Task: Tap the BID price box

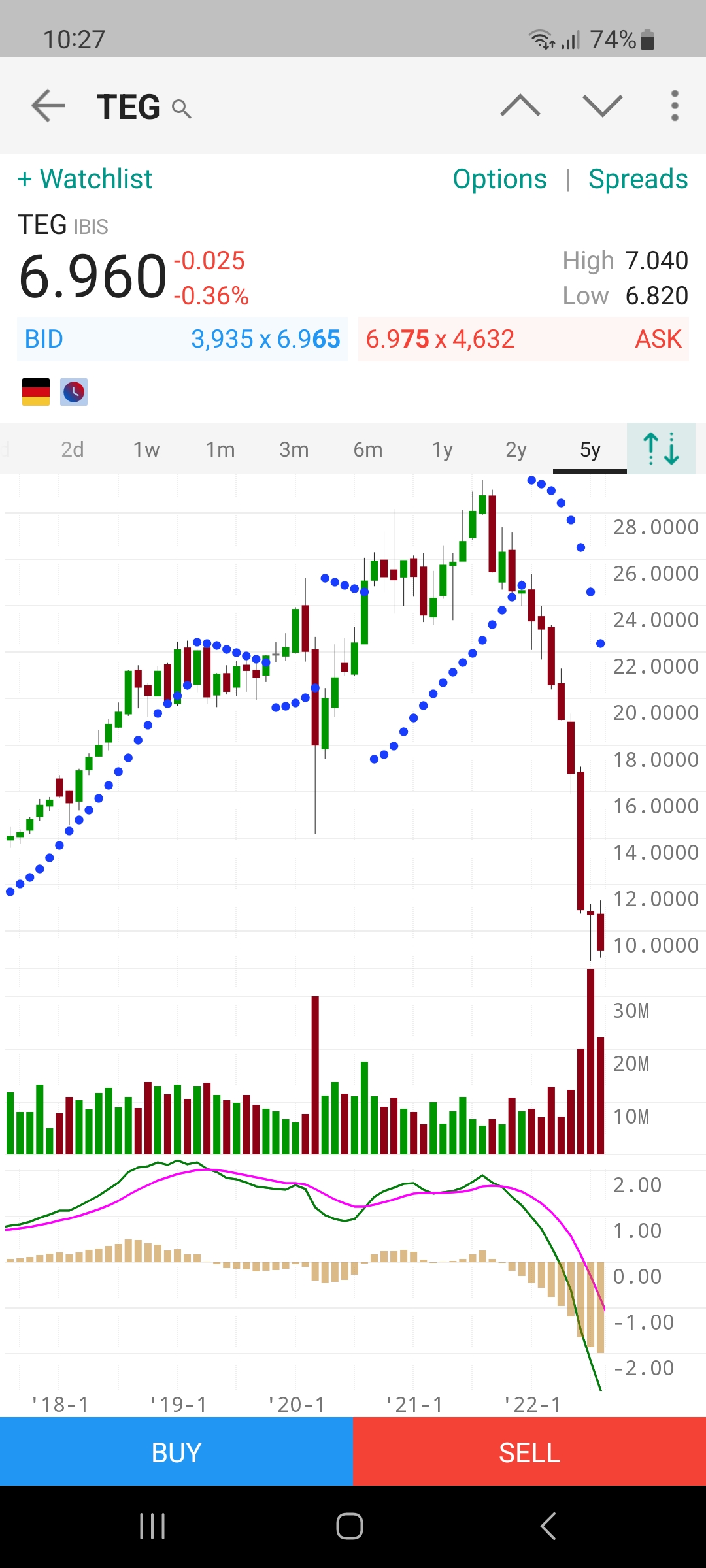Action: click(182, 339)
